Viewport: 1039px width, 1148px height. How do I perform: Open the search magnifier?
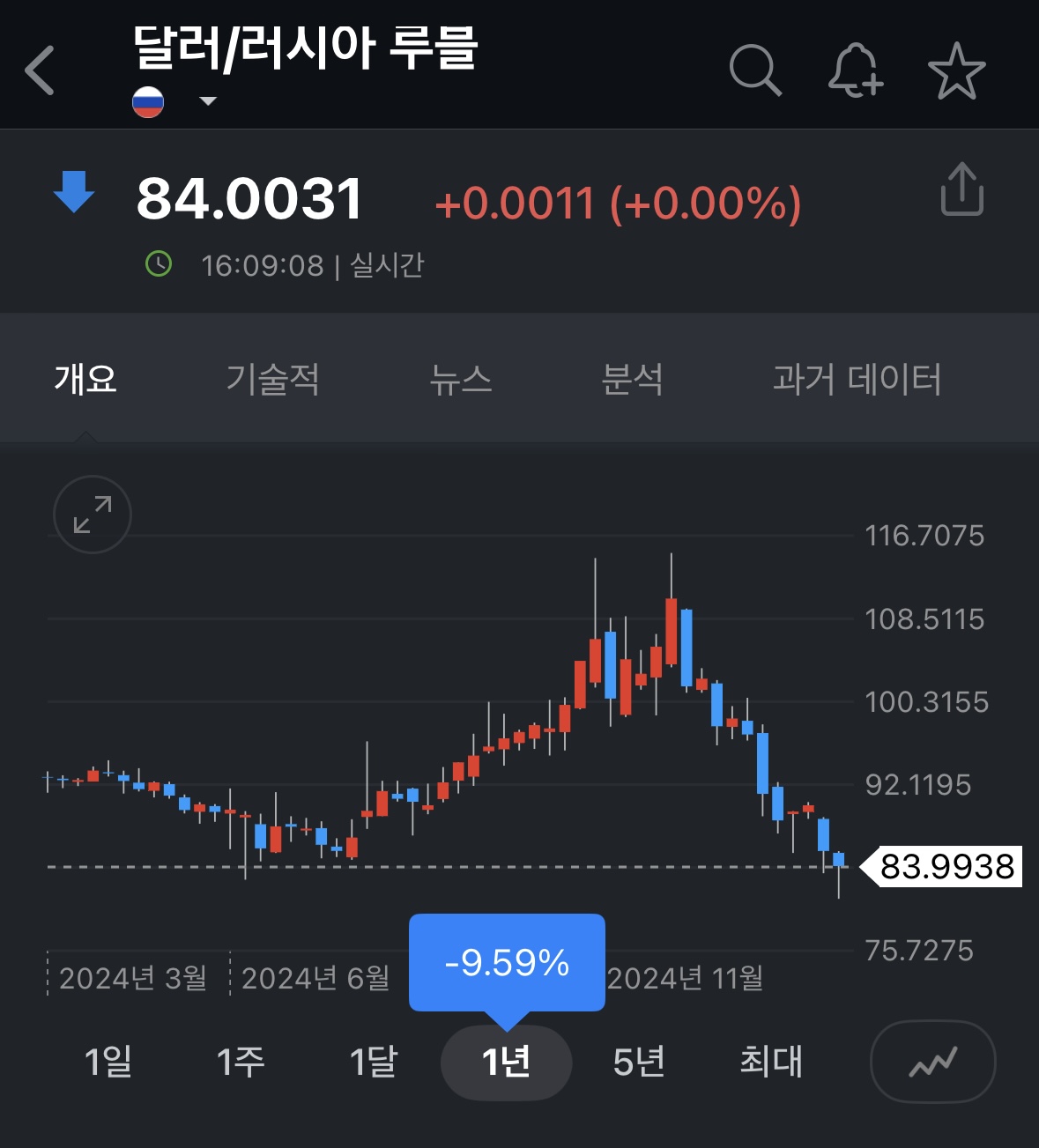pos(755,70)
